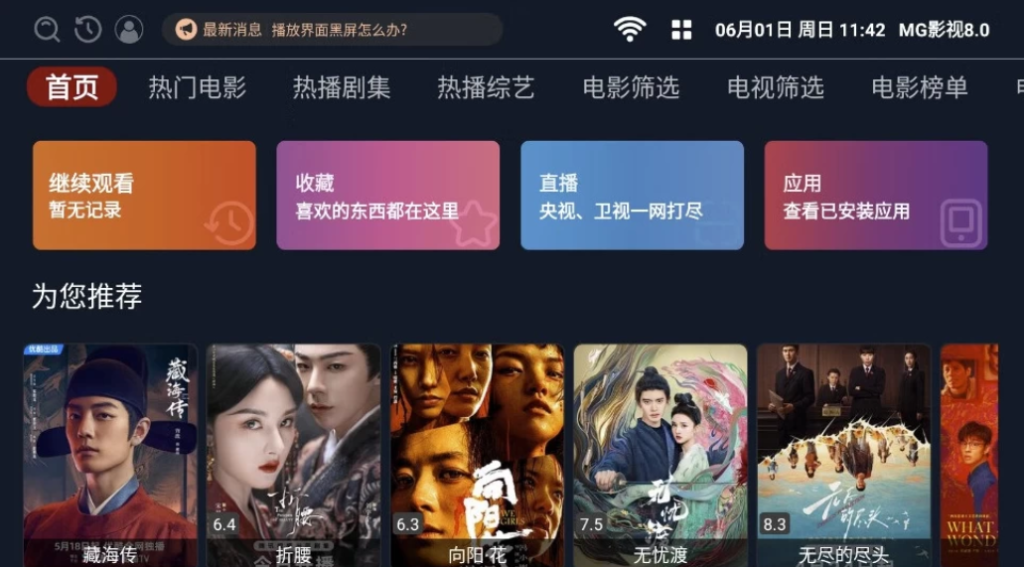Open the search icon

click(x=47, y=29)
